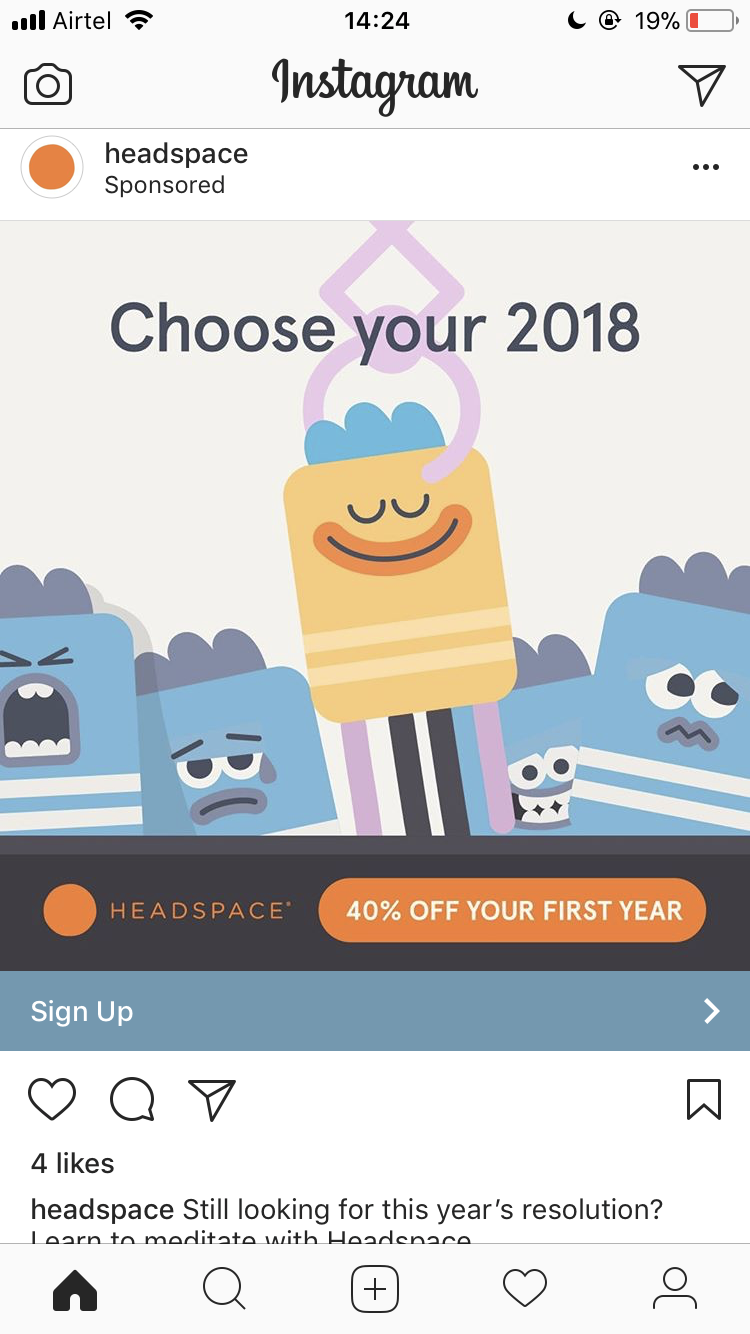Screen dimensions: 750x1334
Task: Like the headspace post with the heart
Action: [x=52, y=1099]
